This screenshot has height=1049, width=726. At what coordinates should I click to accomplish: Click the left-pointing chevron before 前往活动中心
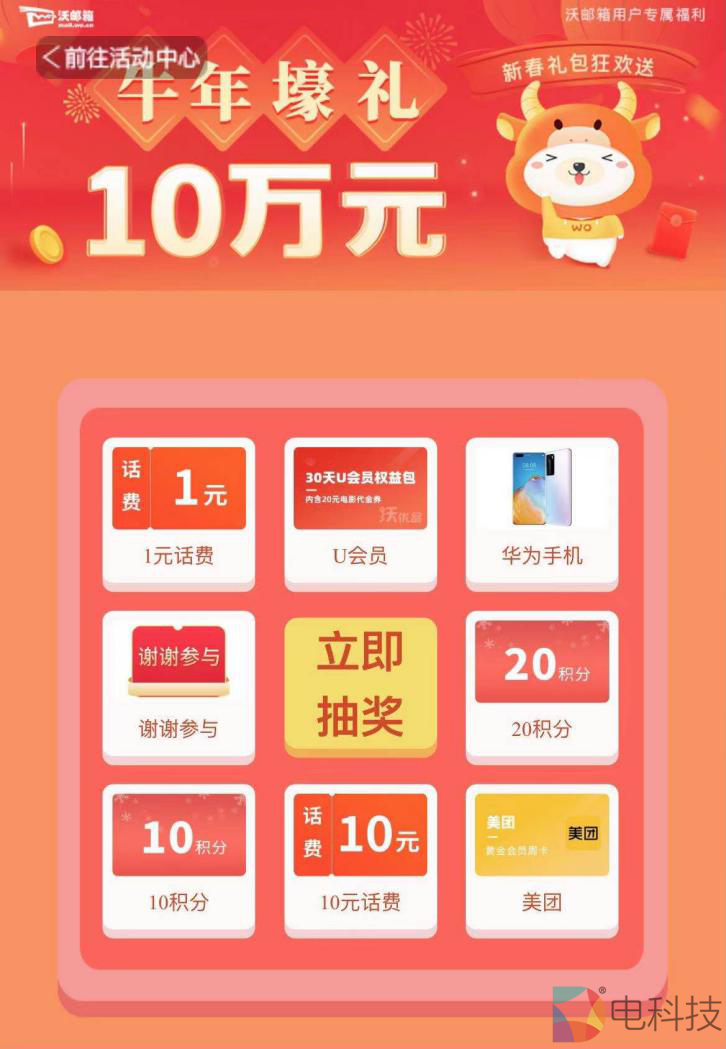point(48,58)
